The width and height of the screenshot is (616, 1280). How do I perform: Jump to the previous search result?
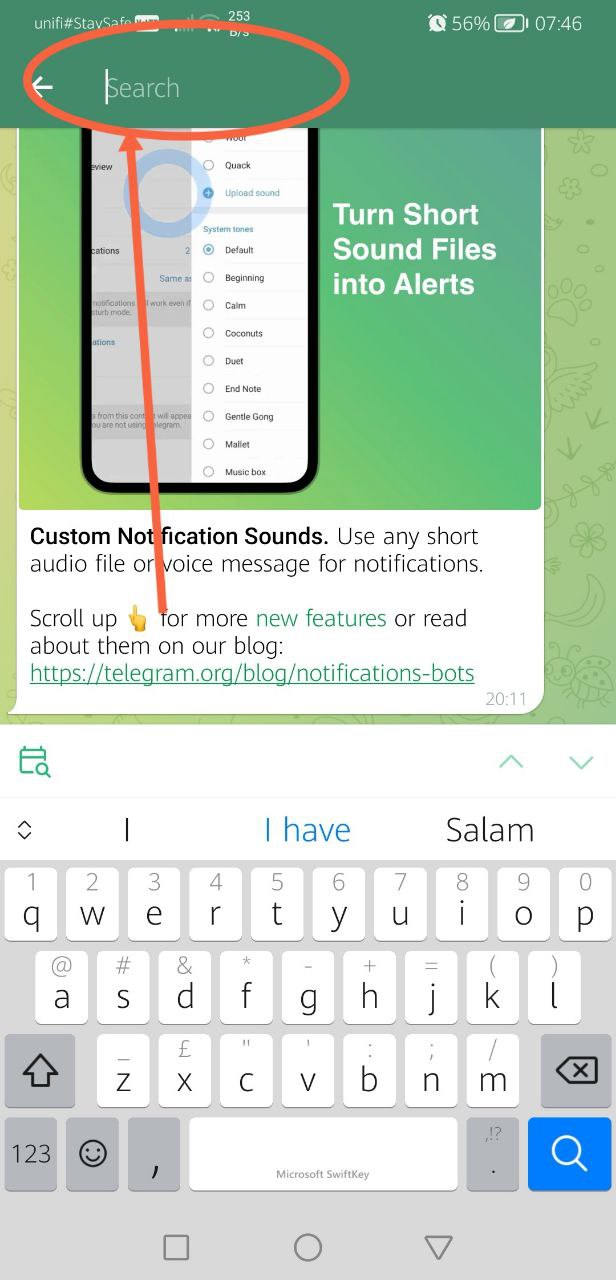pyautogui.click(x=511, y=762)
